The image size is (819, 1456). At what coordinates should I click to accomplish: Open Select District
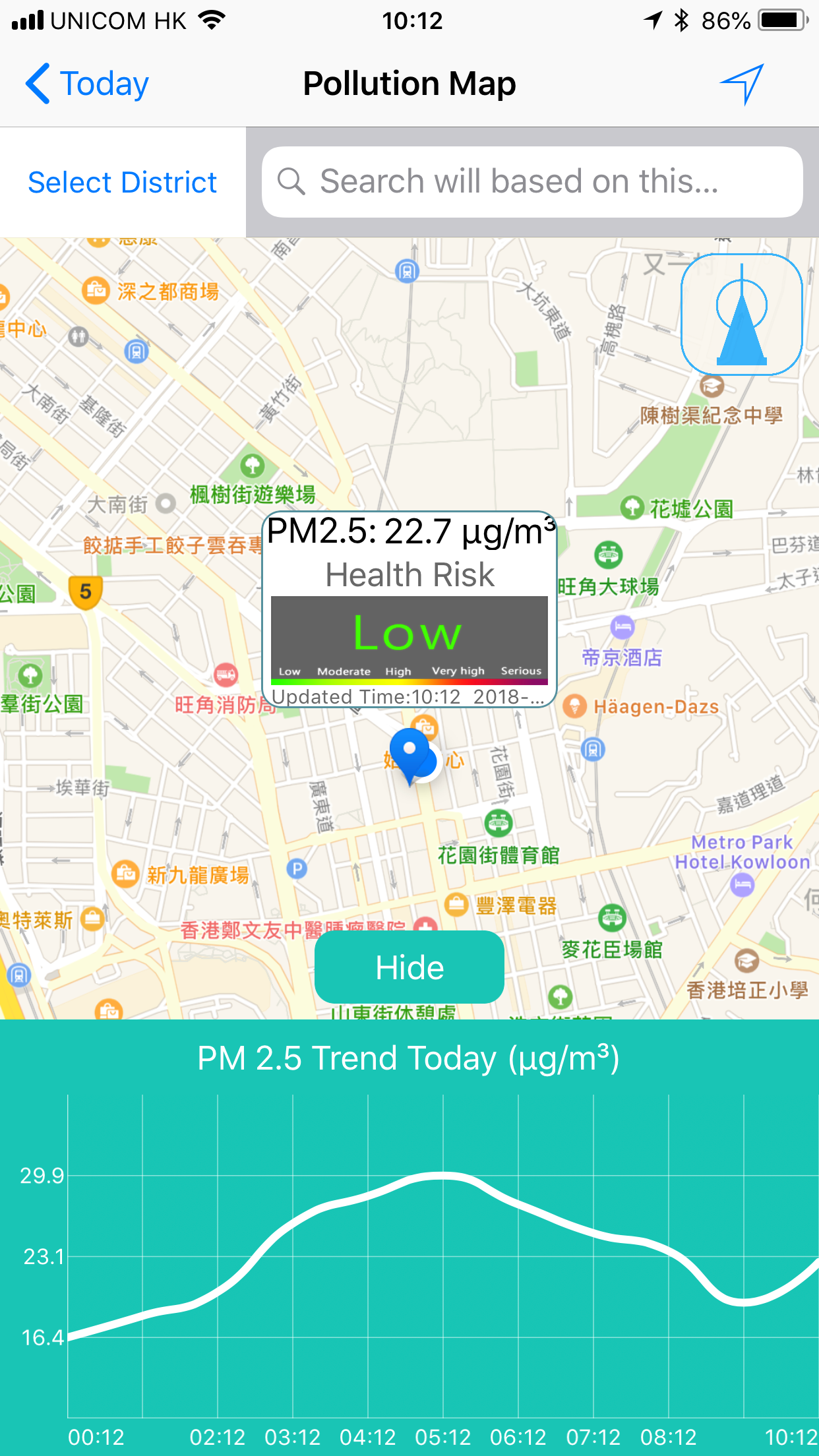coord(121,181)
